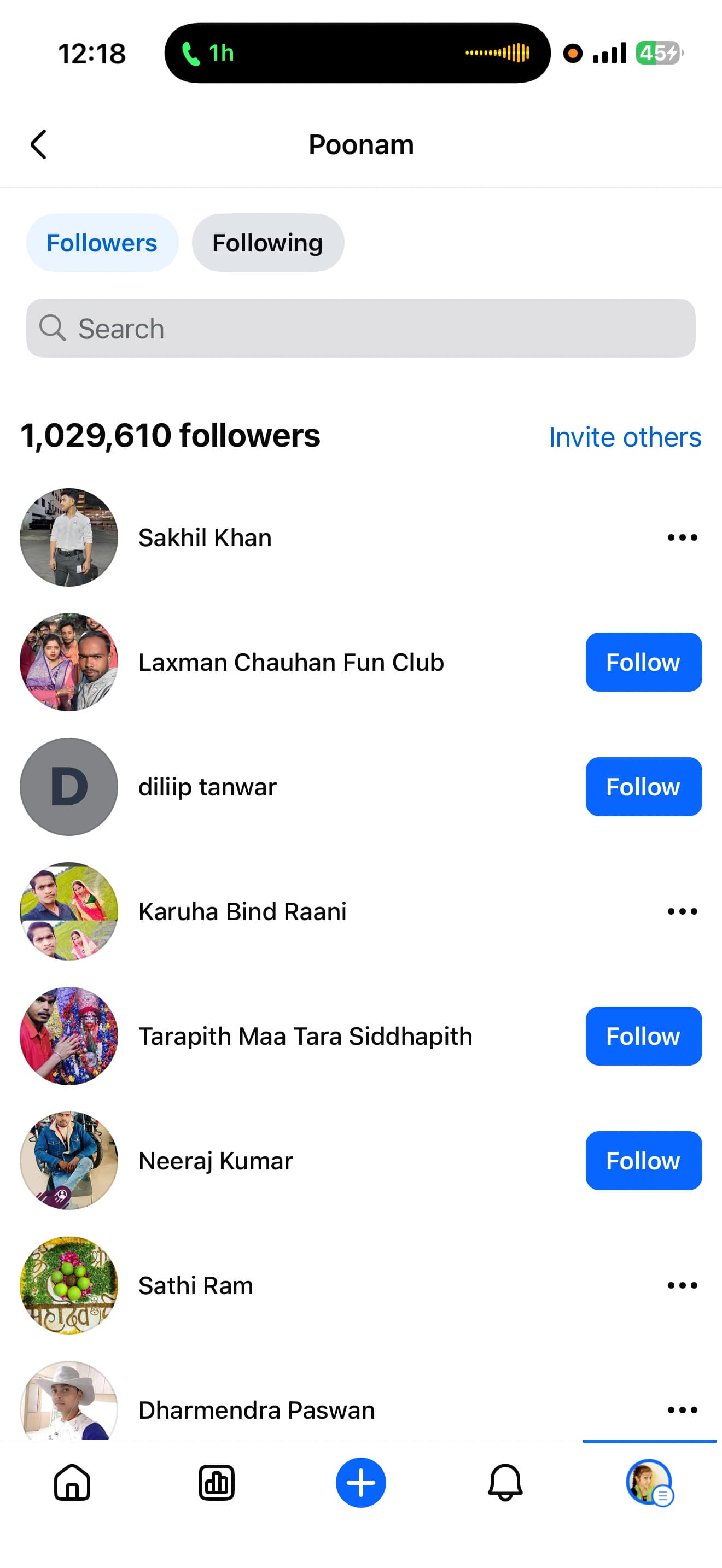The width and height of the screenshot is (722, 1568).
Task: Open Sakhil Khan's profile
Action: [x=205, y=537]
